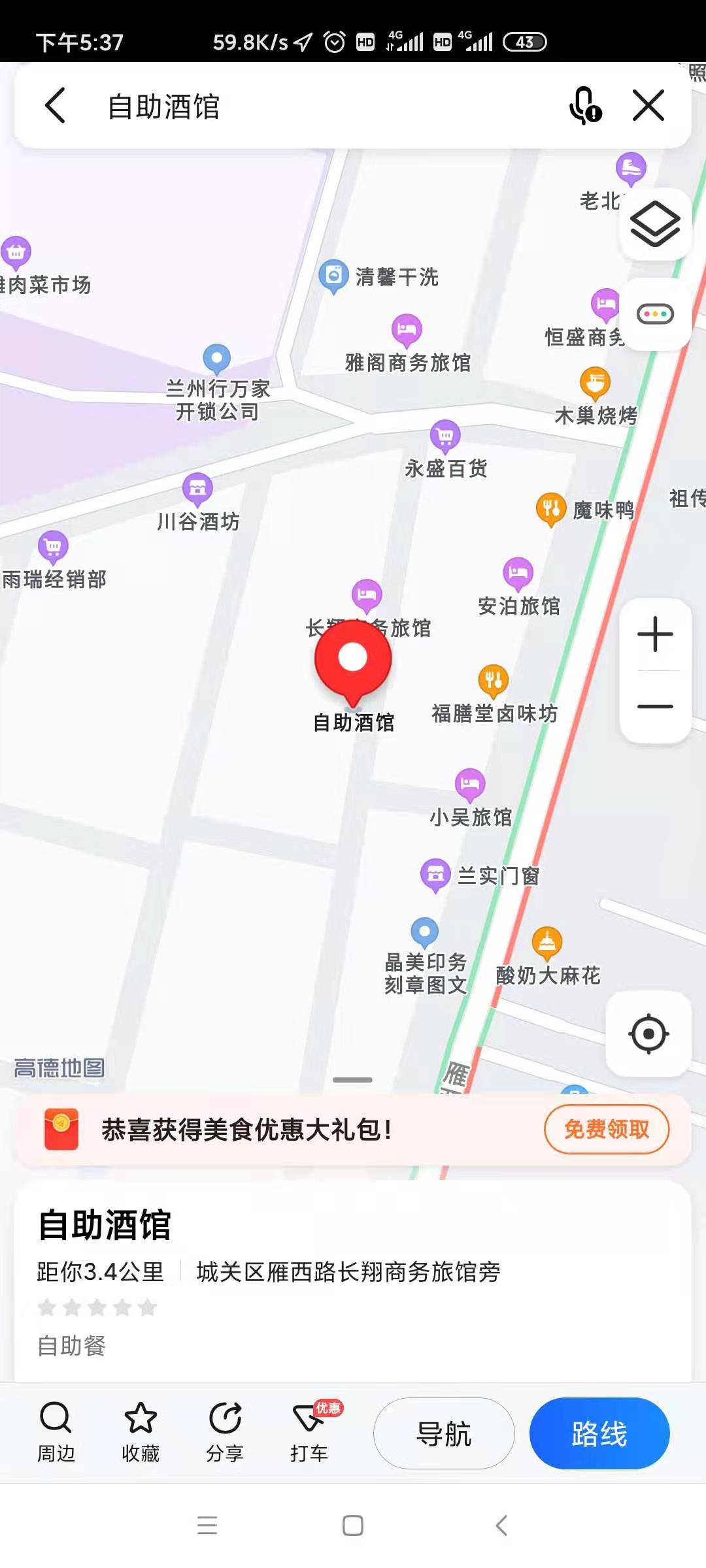Viewport: 706px width, 1568px height.
Task: Add this place to 收藏
Action: [141, 1432]
